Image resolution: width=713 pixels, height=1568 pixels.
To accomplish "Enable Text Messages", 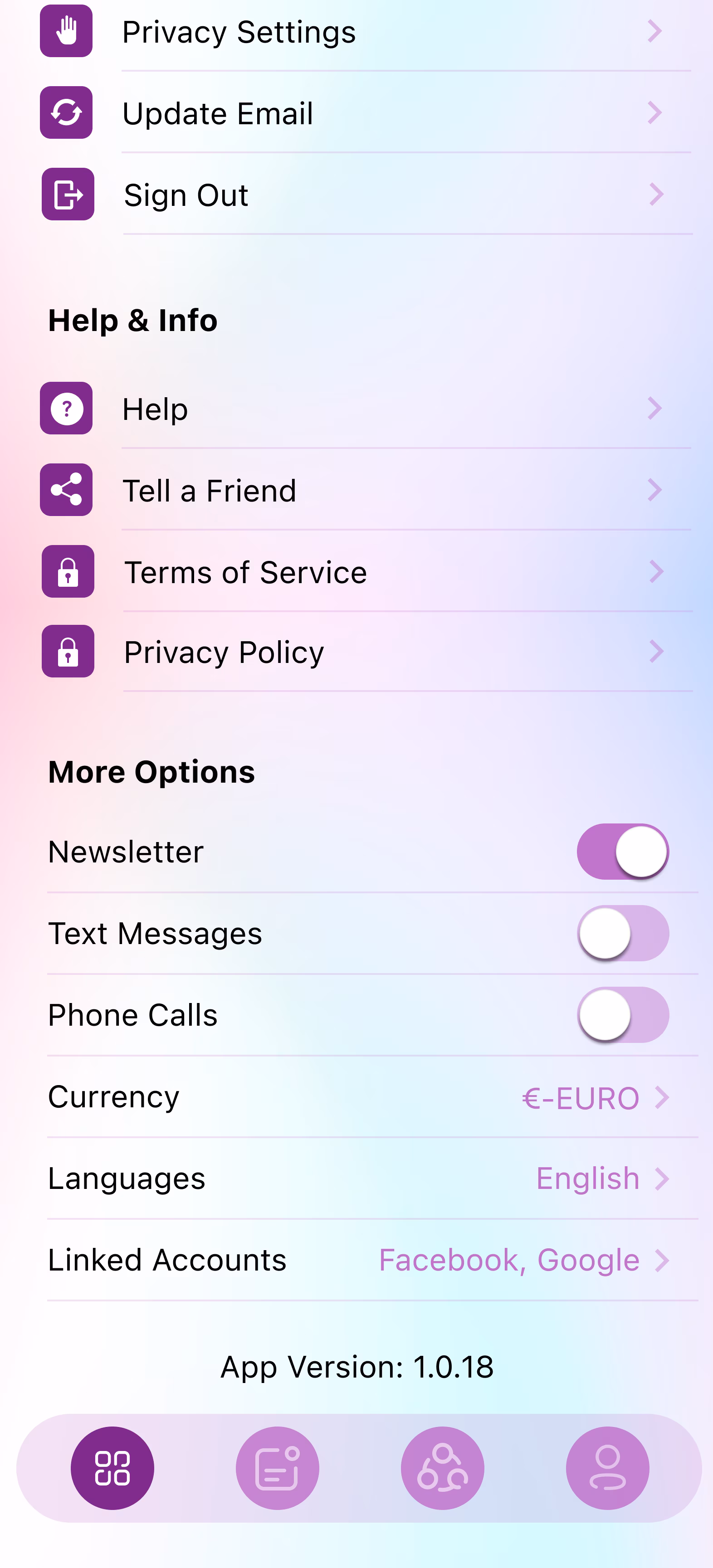I will (x=622, y=933).
